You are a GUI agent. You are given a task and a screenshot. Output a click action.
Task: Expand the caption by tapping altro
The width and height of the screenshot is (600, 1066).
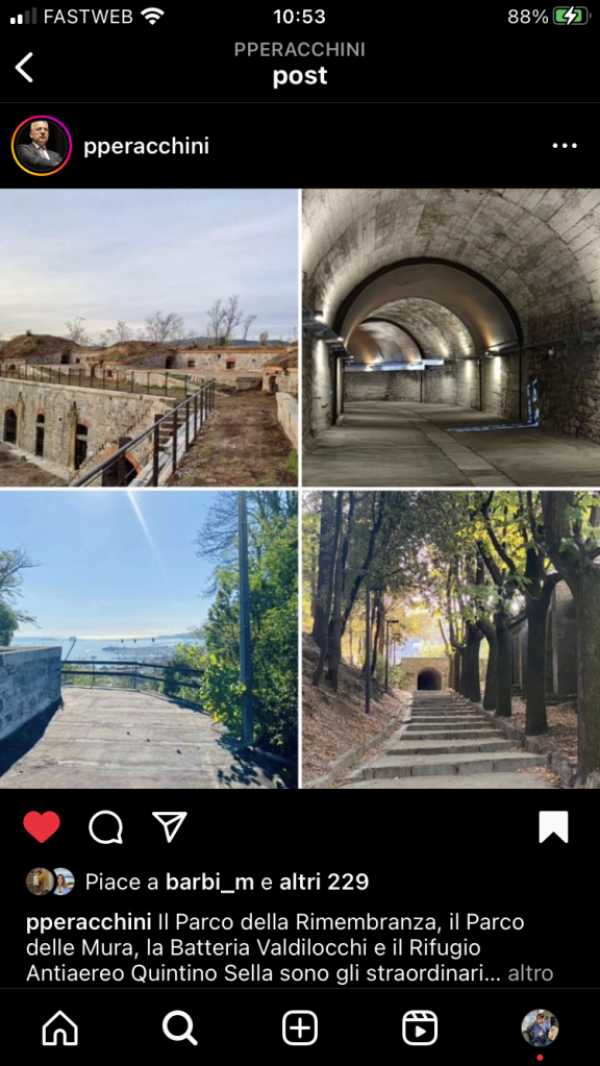(530, 973)
